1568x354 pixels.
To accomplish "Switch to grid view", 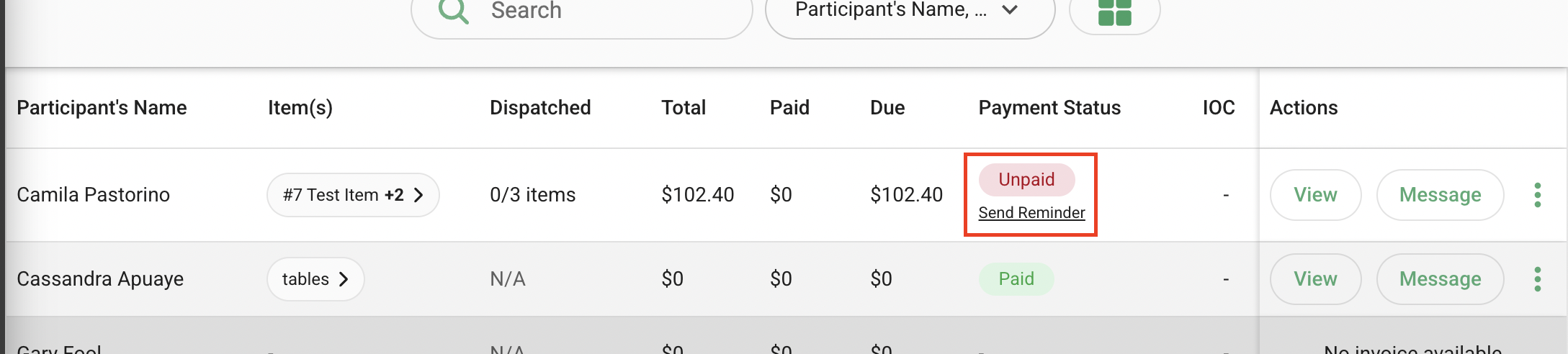I will pos(1114,12).
